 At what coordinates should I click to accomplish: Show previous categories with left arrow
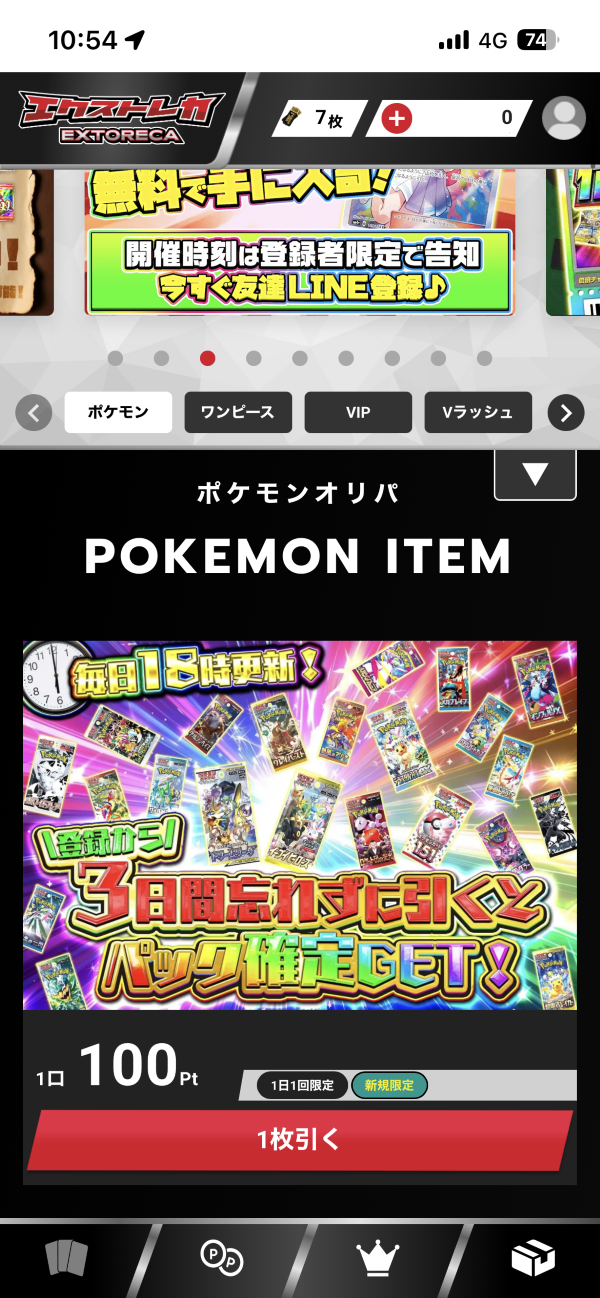pyautogui.click(x=34, y=412)
